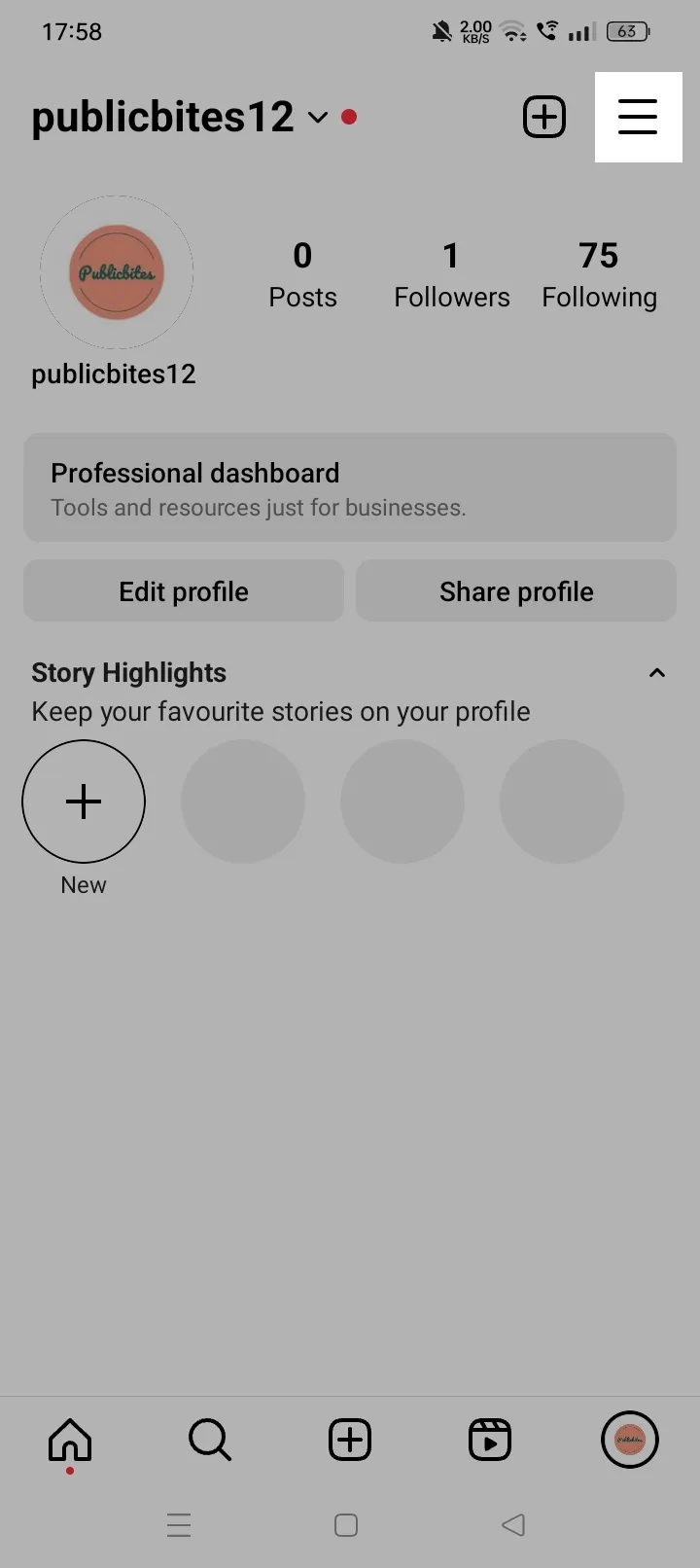Tap the Publicbites profile picture

pyautogui.click(x=117, y=272)
